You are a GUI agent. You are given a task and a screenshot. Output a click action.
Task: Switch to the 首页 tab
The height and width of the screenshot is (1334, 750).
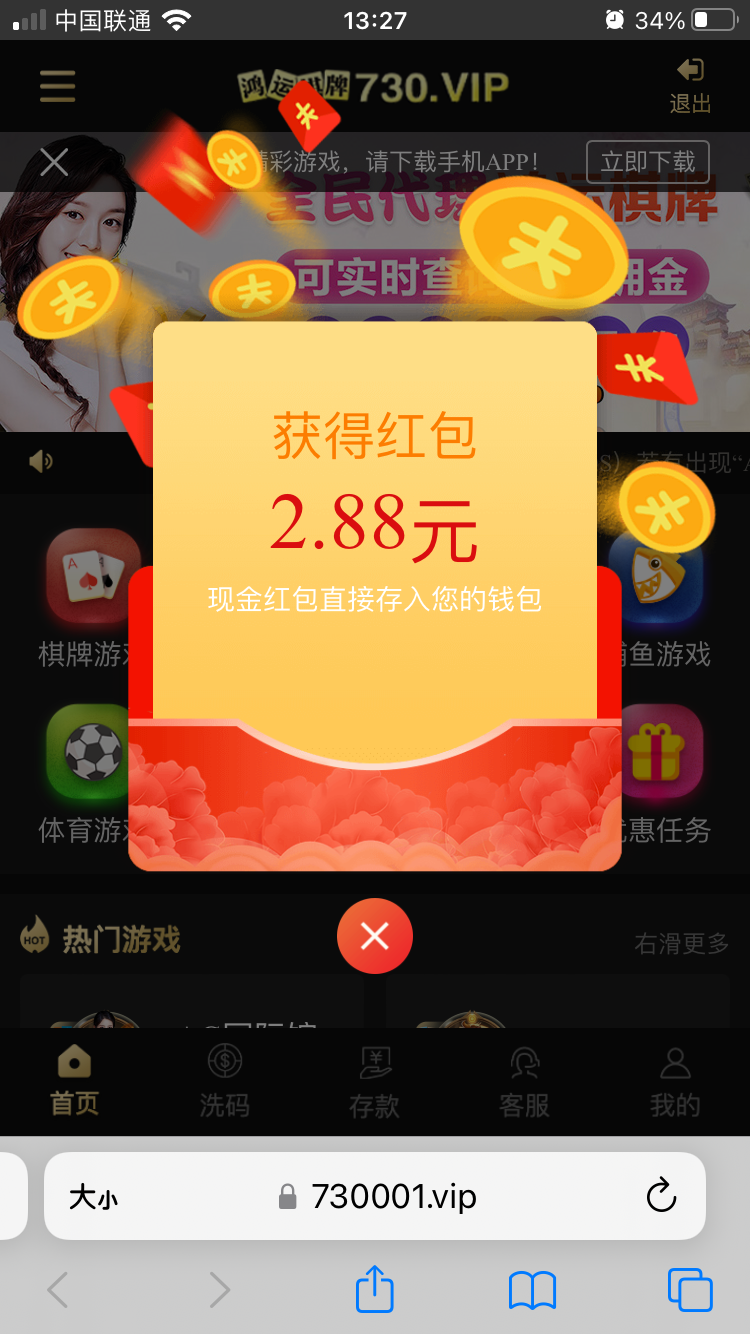pos(75,1082)
